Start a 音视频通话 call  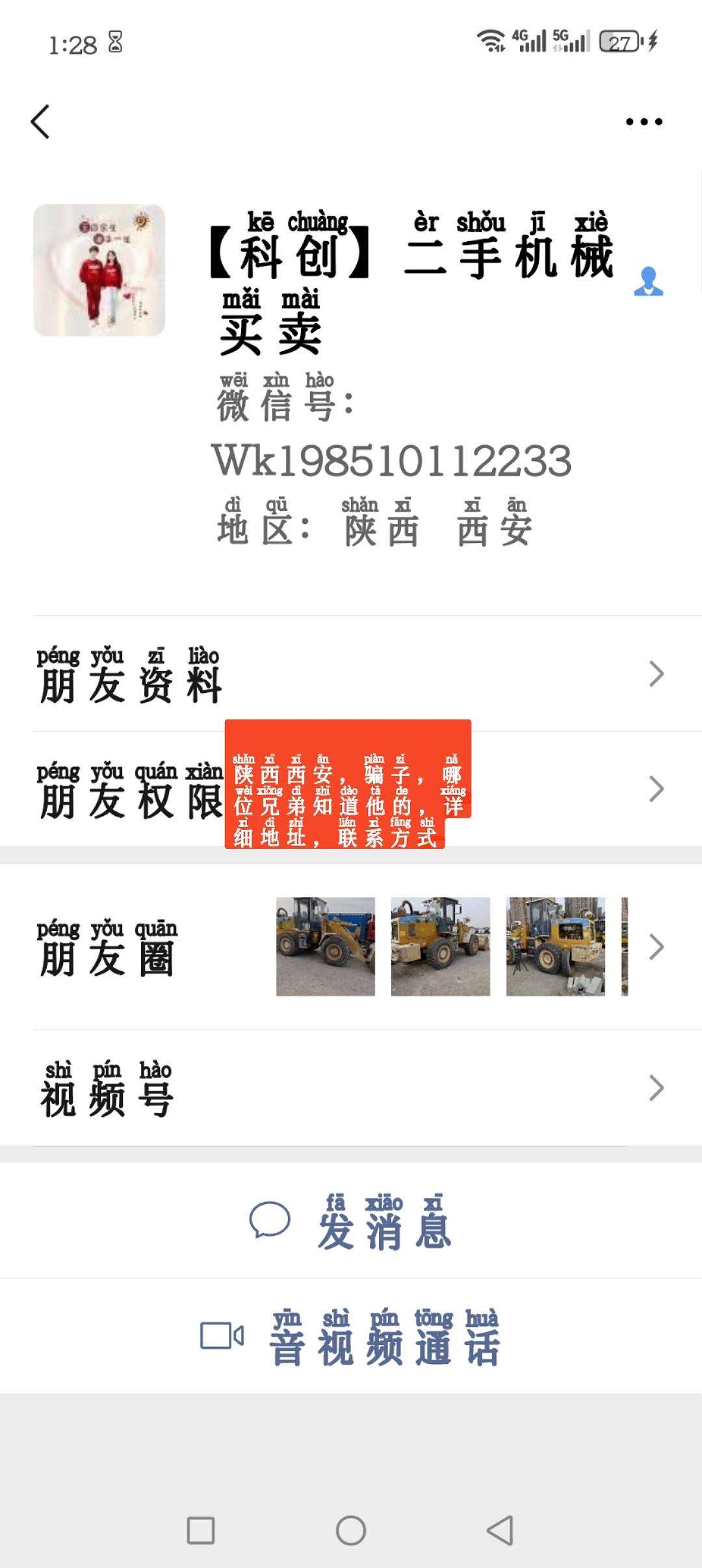(x=351, y=1337)
